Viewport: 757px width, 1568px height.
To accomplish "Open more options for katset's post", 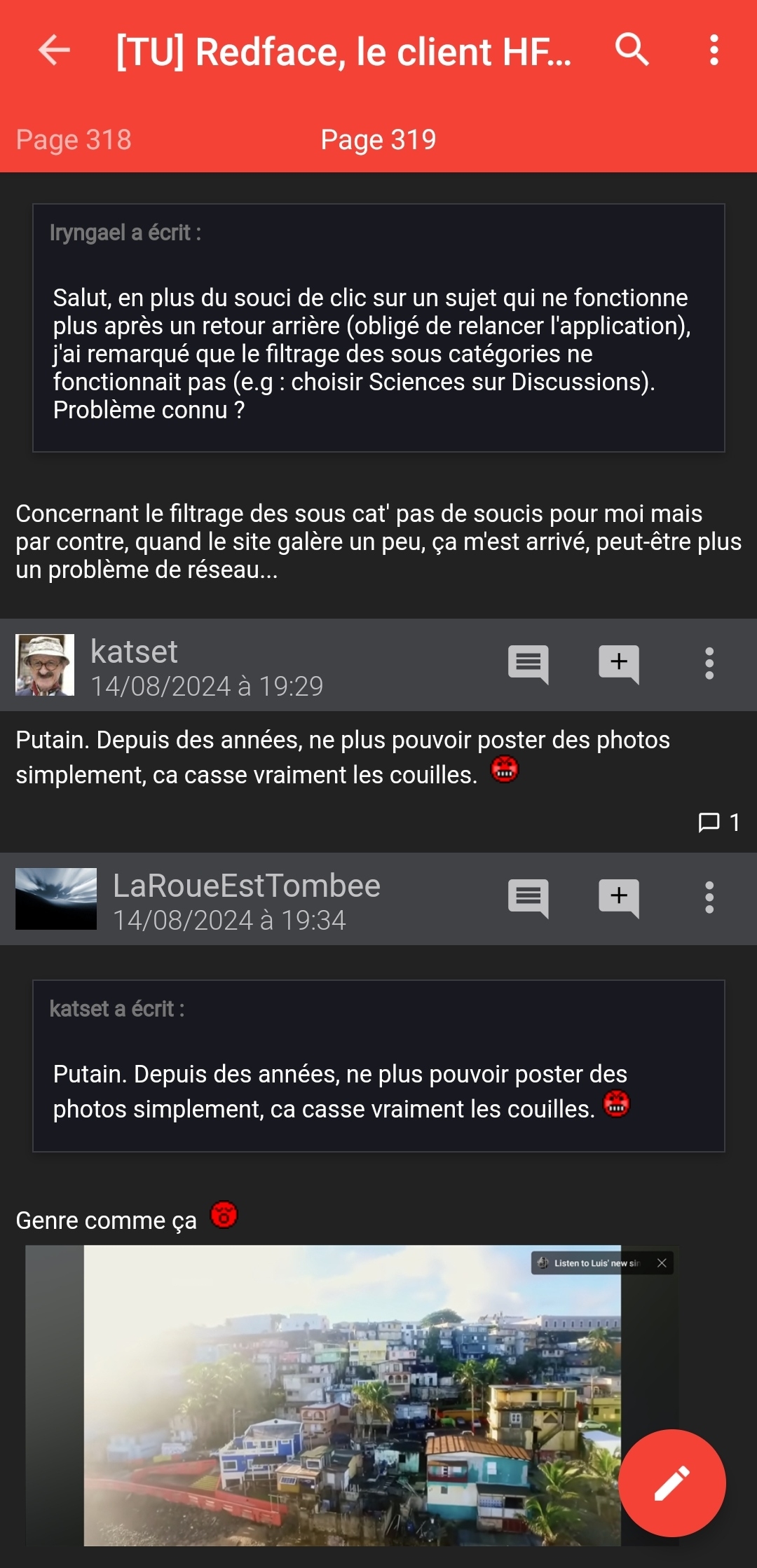I will [x=709, y=663].
